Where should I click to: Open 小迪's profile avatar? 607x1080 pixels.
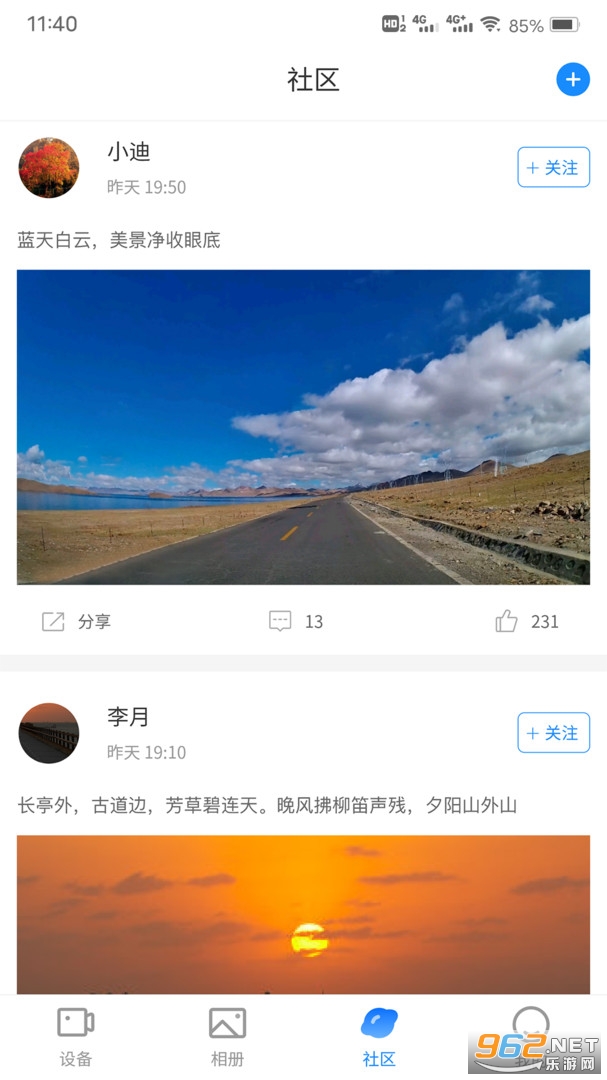pyautogui.click(x=48, y=167)
